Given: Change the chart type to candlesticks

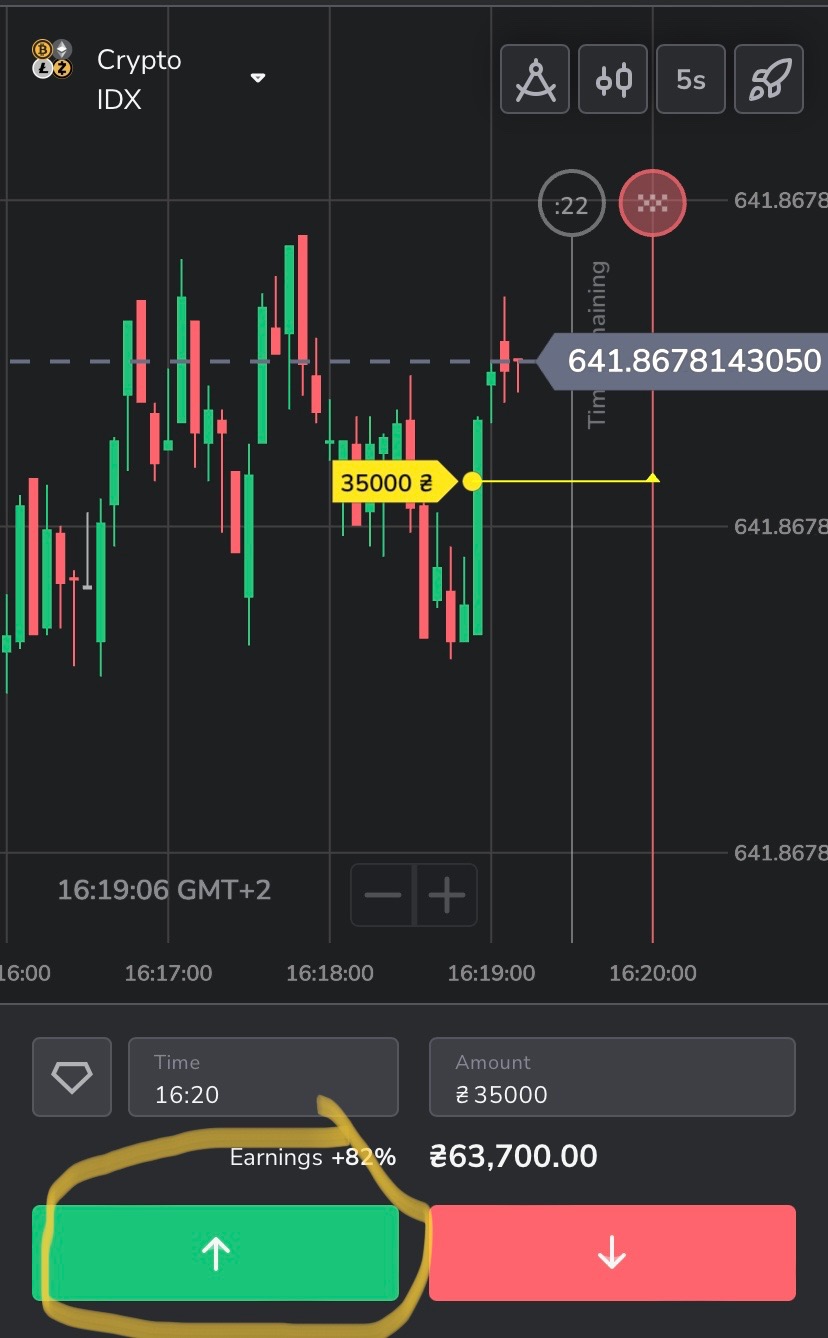Looking at the screenshot, I should 613,80.
